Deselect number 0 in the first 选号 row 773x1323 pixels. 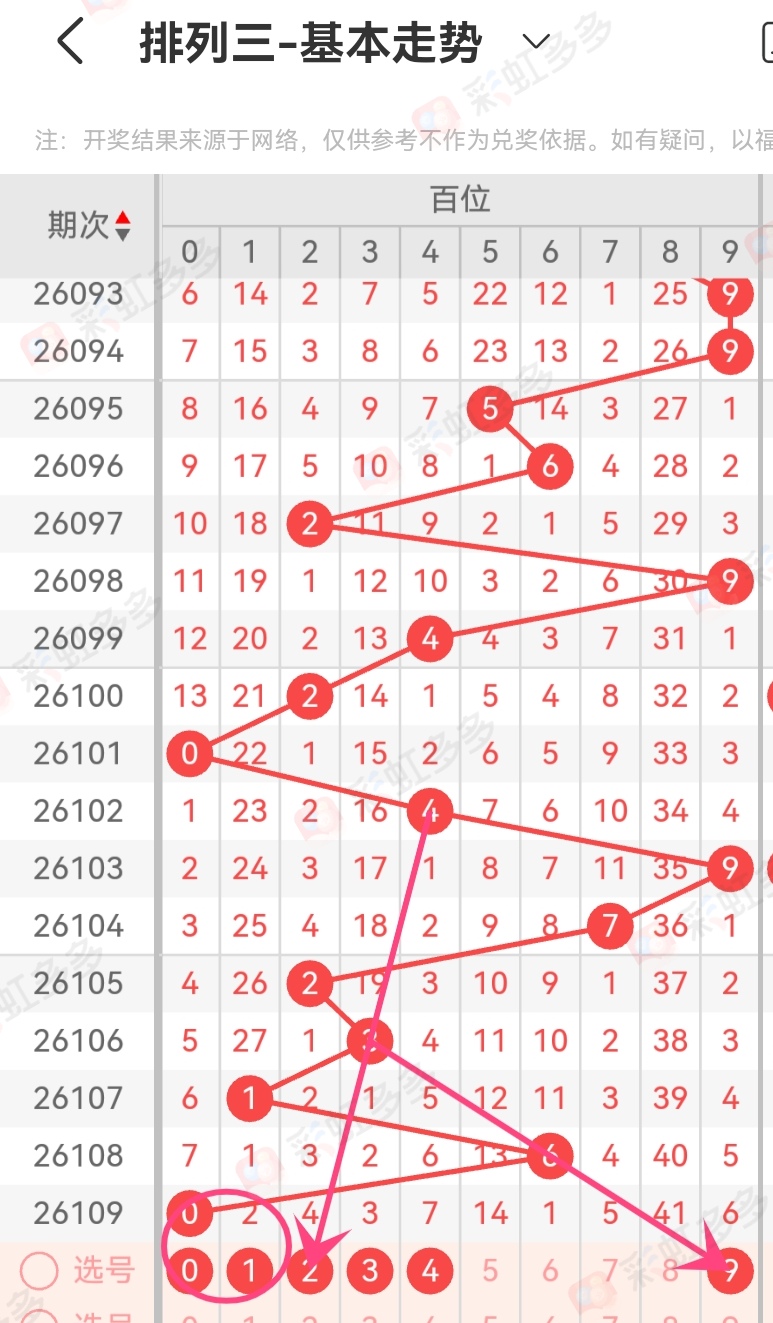click(190, 1272)
